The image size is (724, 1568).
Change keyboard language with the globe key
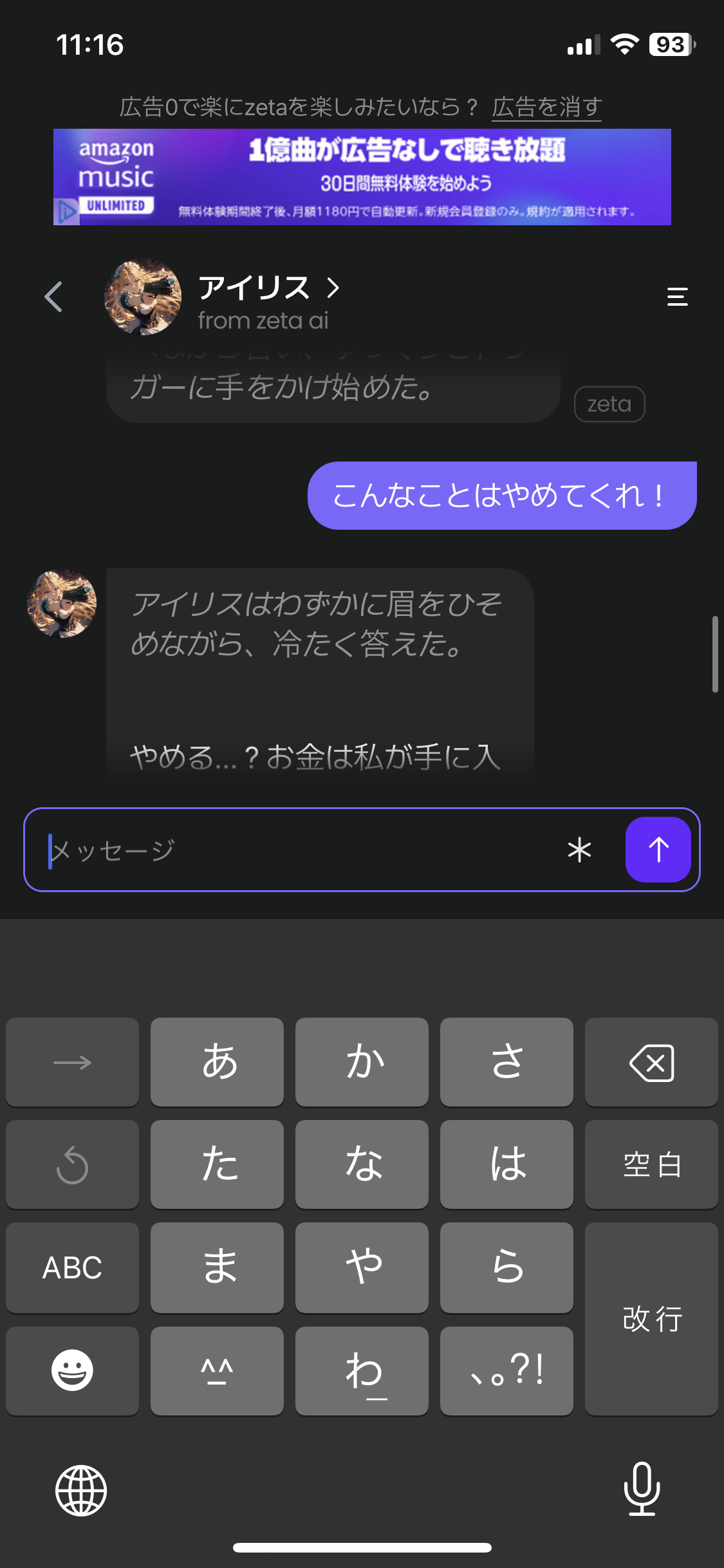80,1490
